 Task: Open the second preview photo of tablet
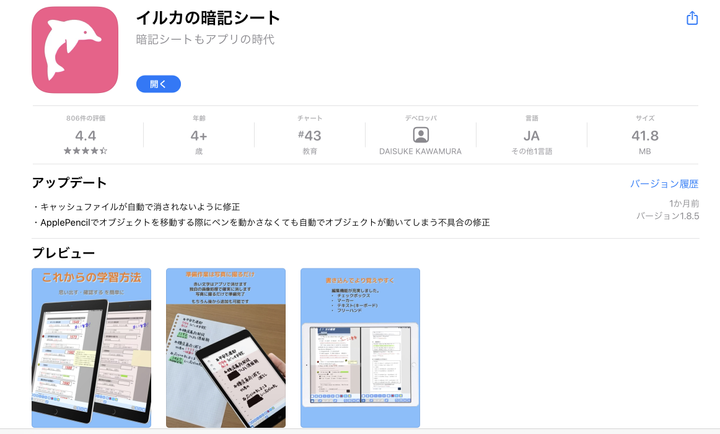click(226, 347)
